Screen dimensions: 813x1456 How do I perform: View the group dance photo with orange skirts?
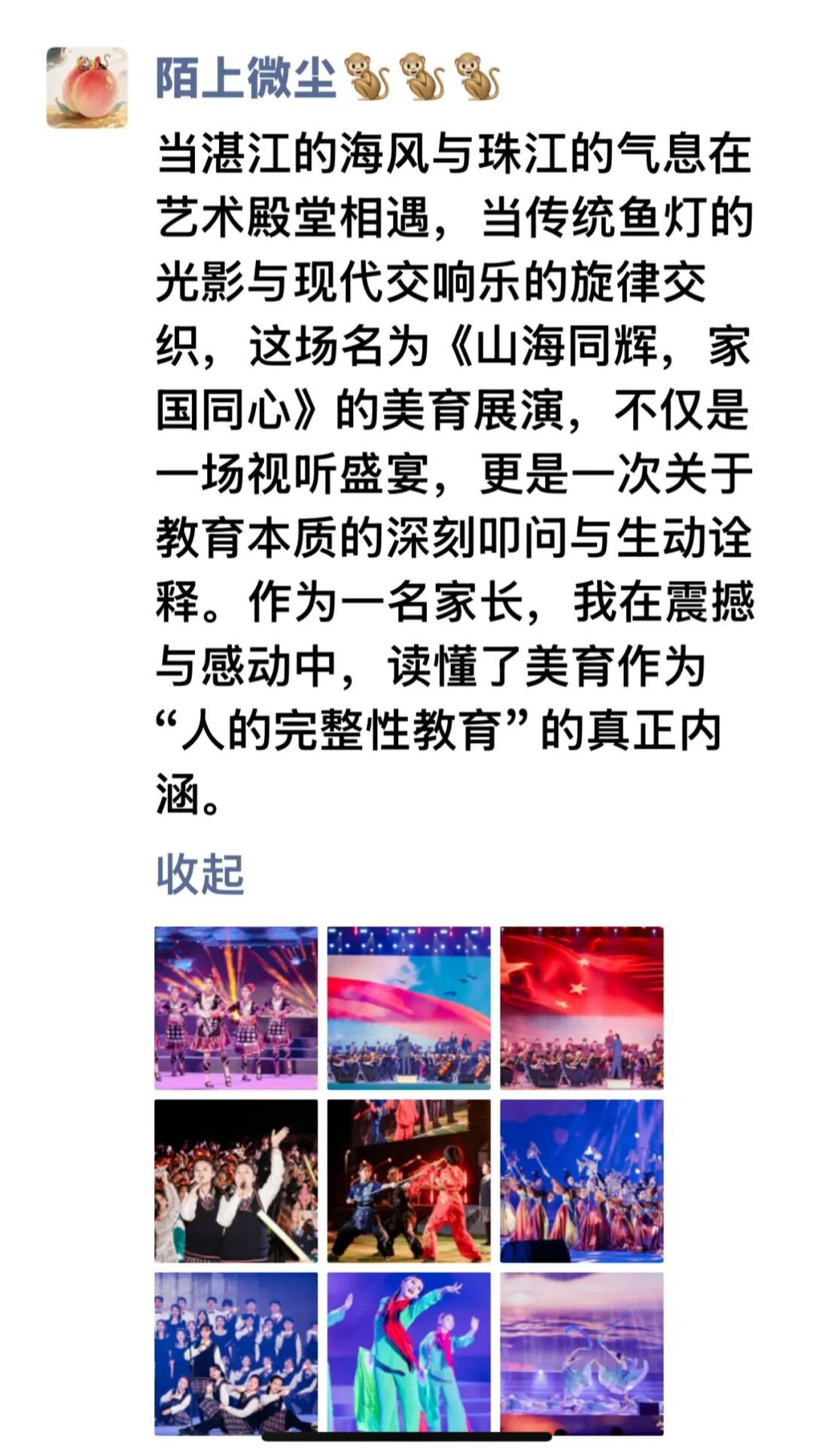[x=582, y=1180]
